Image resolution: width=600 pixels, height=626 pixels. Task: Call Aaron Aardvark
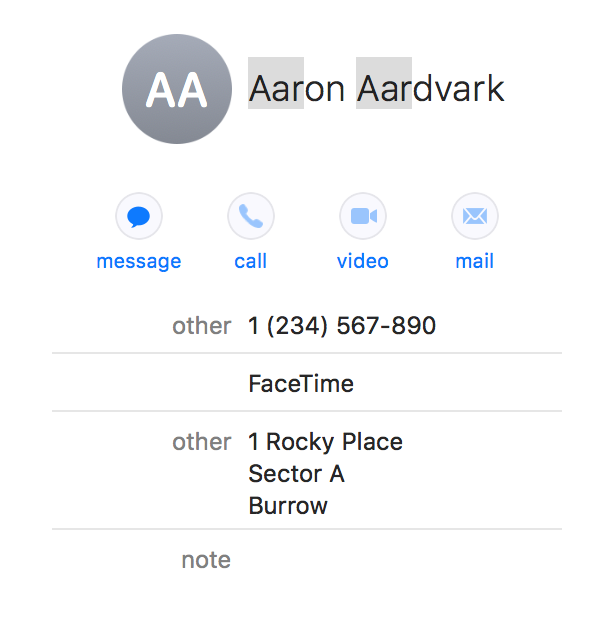click(x=251, y=217)
